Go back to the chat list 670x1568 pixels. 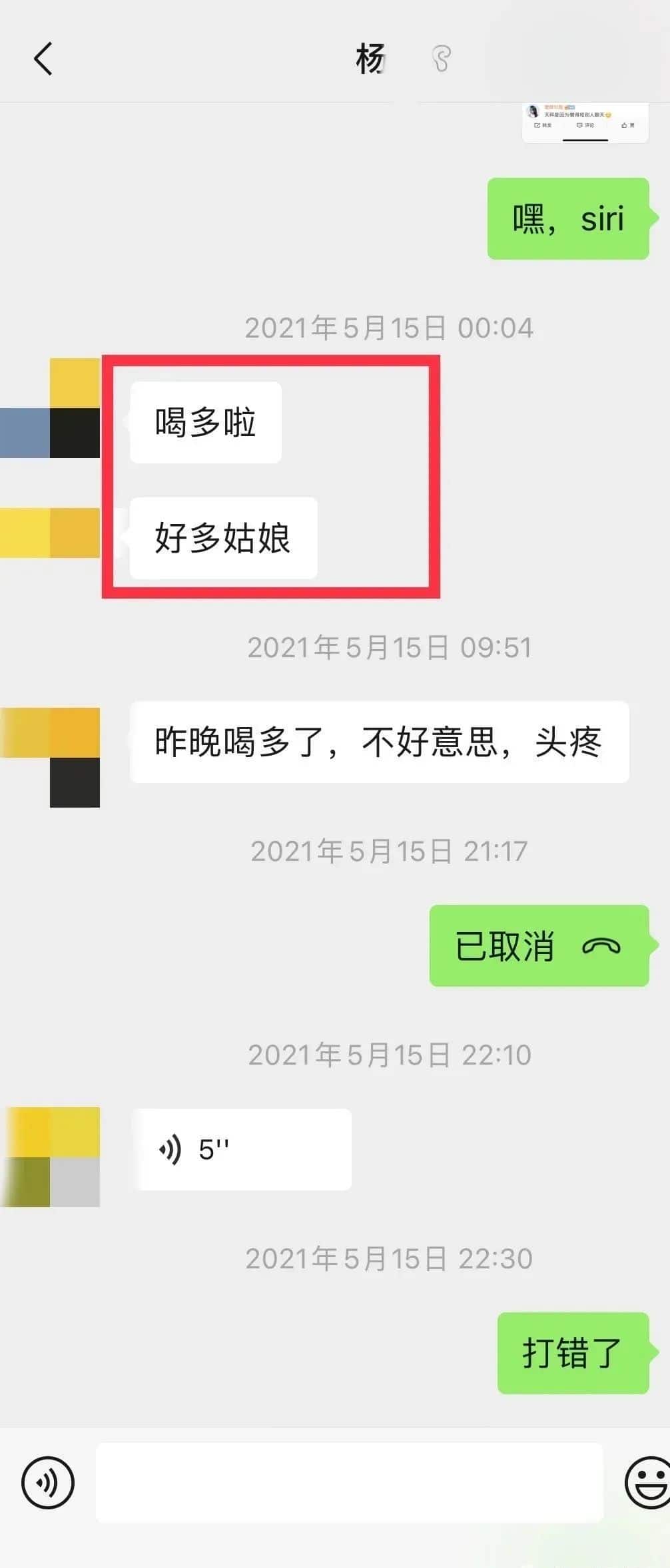(43, 59)
